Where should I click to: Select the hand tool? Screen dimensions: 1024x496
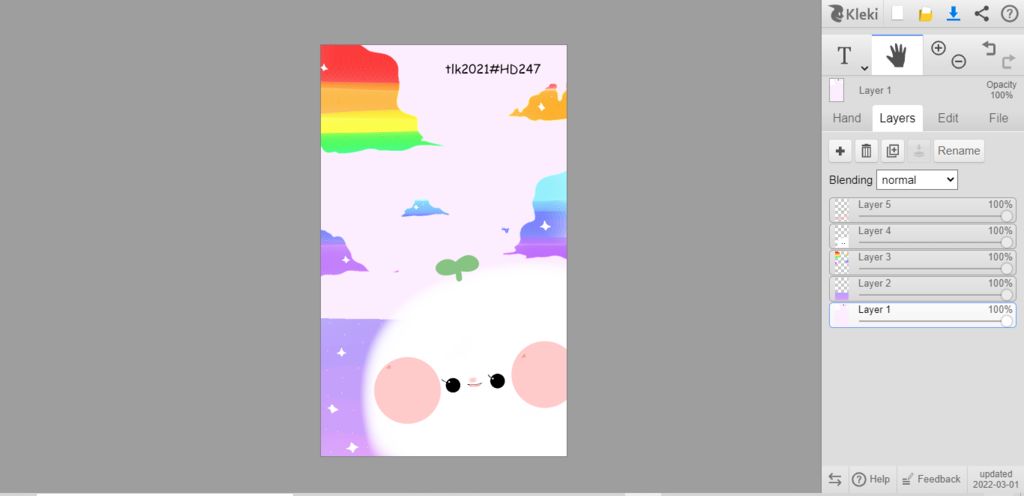pos(897,56)
